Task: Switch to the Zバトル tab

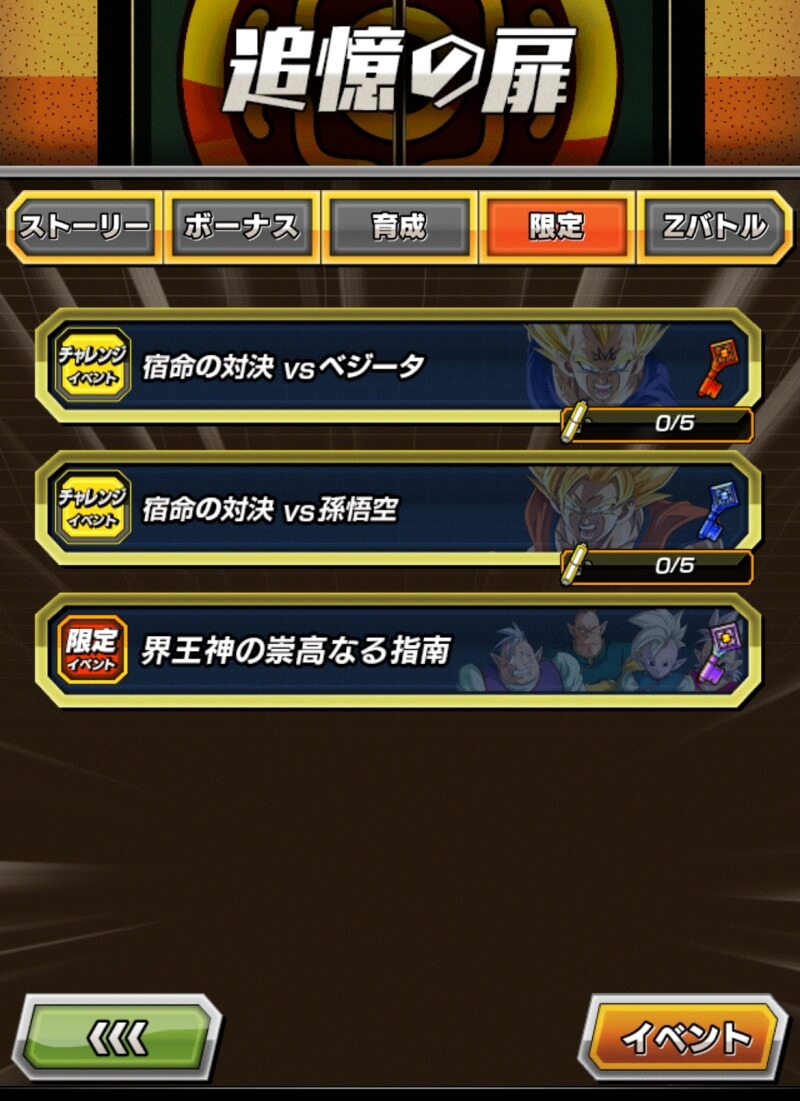Action: (x=714, y=227)
